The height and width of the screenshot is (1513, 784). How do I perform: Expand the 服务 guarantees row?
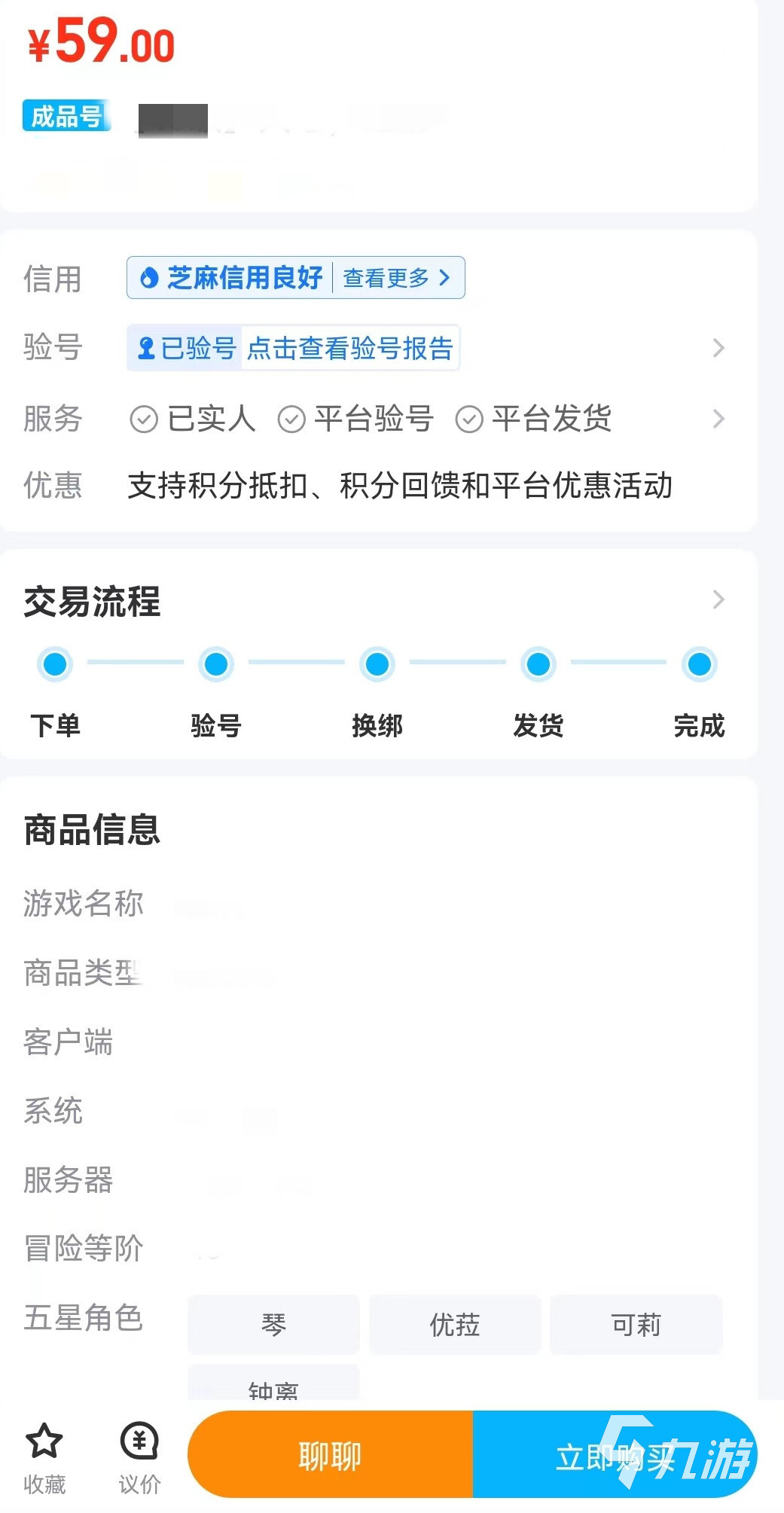718,419
